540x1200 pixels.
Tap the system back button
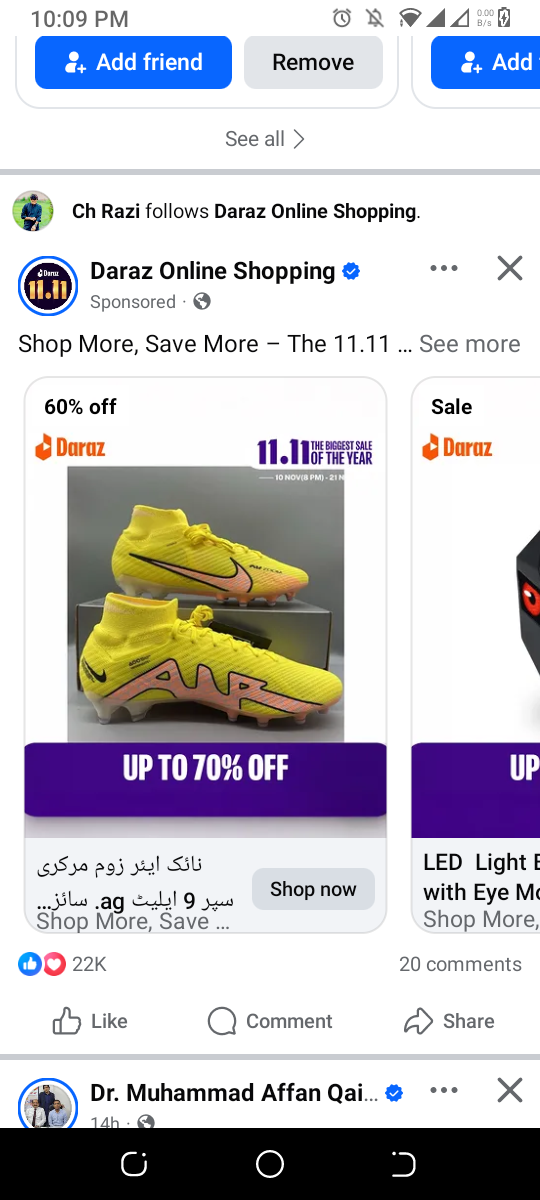[403, 1164]
